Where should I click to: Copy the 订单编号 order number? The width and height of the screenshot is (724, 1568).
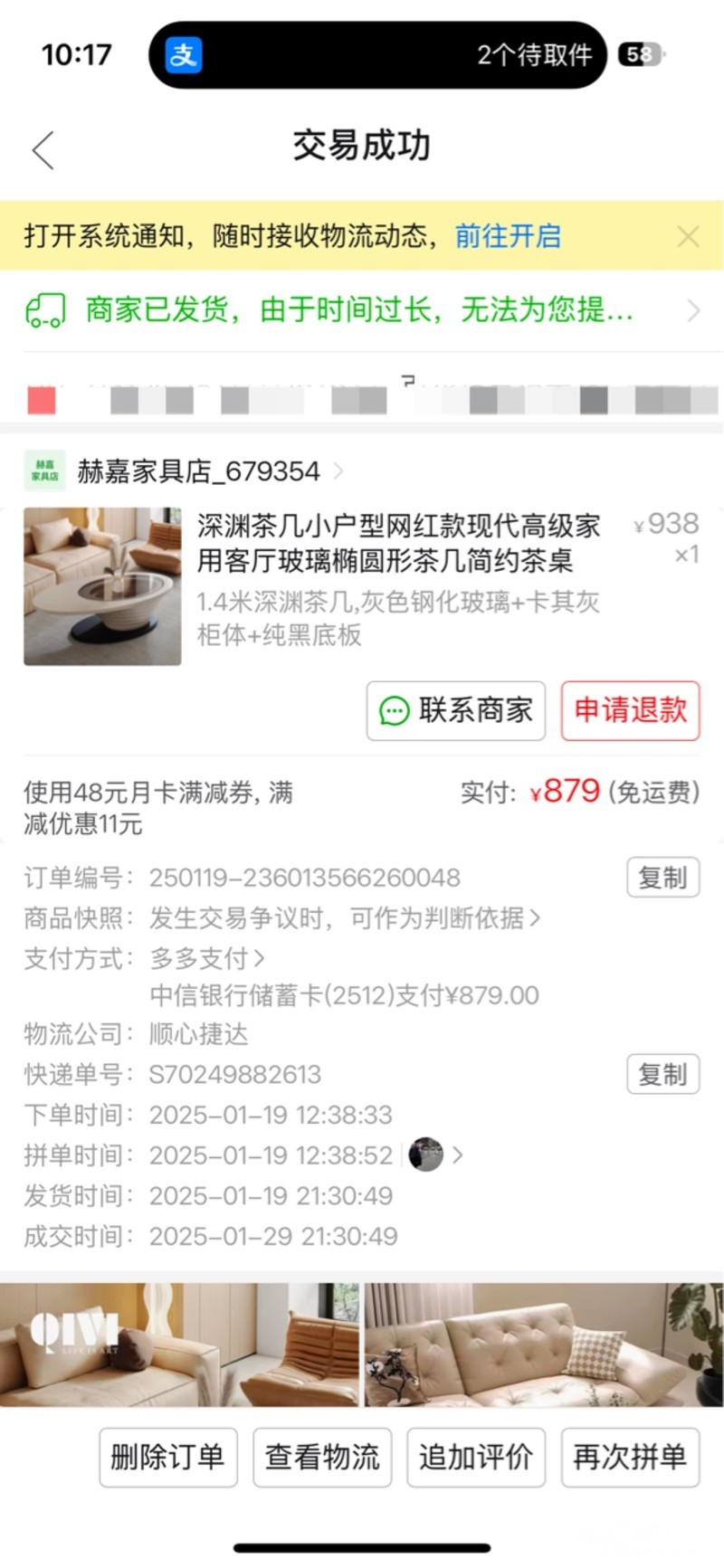(x=662, y=878)
